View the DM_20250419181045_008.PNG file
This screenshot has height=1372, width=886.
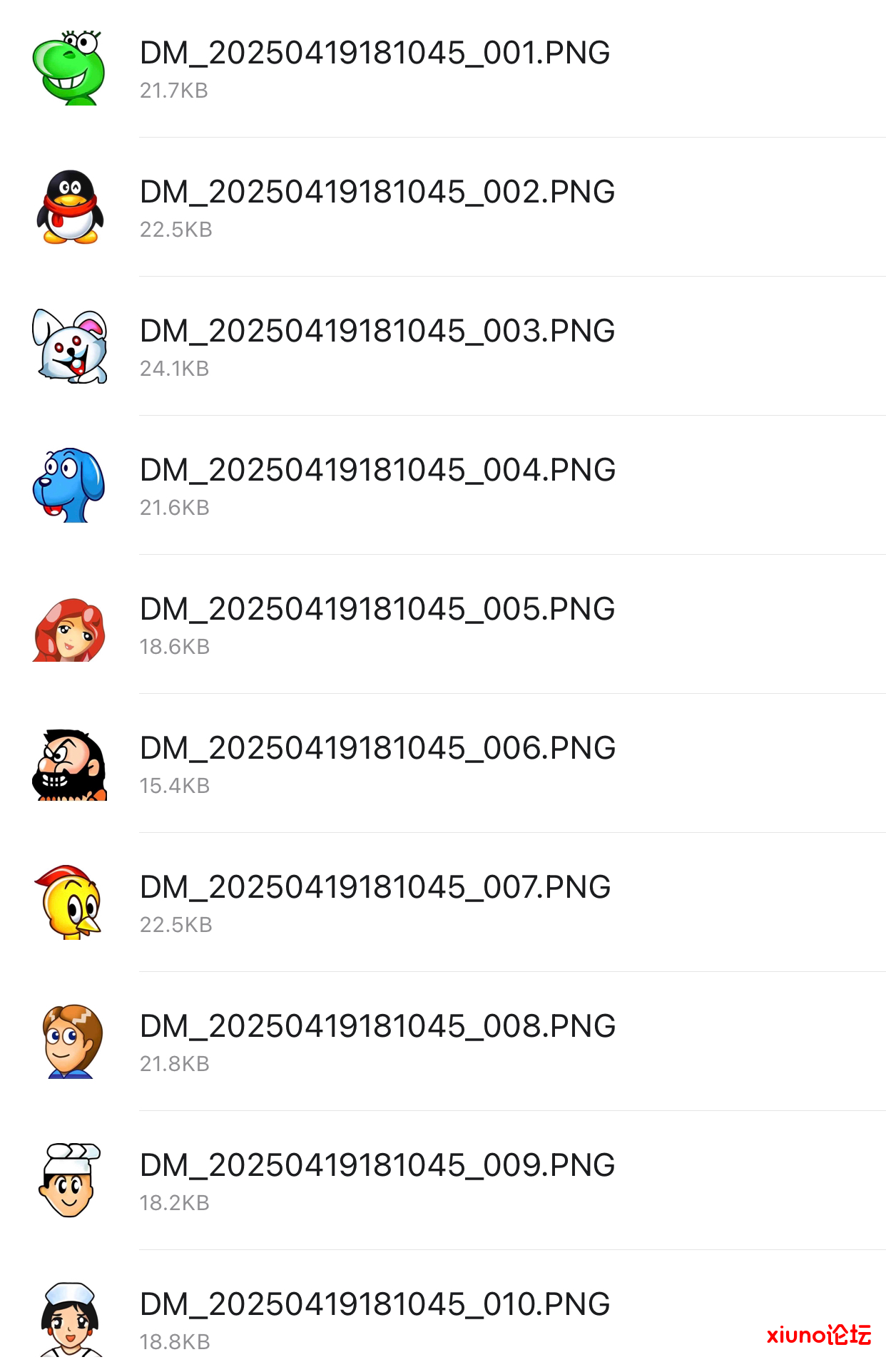click(377, 1027)
